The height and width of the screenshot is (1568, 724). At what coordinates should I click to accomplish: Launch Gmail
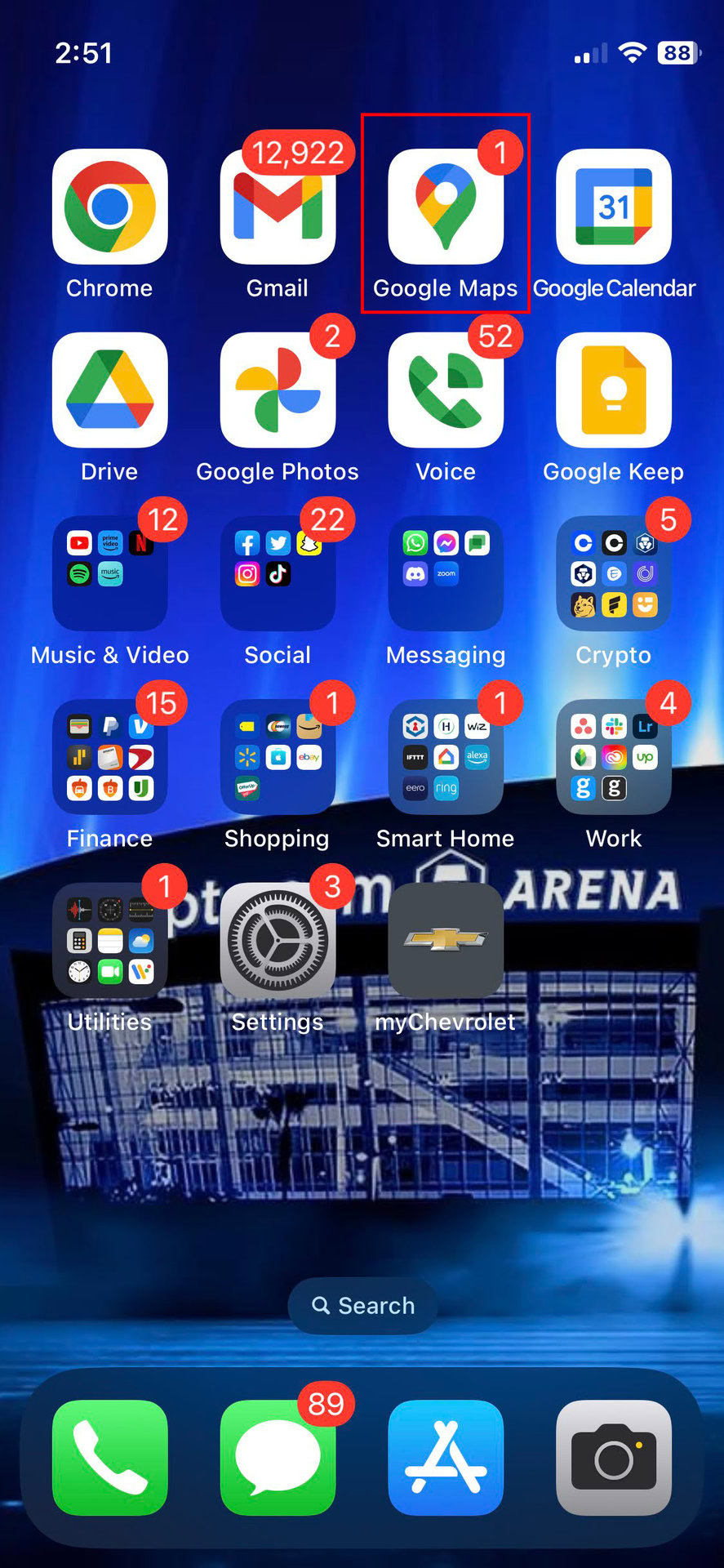pyautogui.click(x=278, y=207)
